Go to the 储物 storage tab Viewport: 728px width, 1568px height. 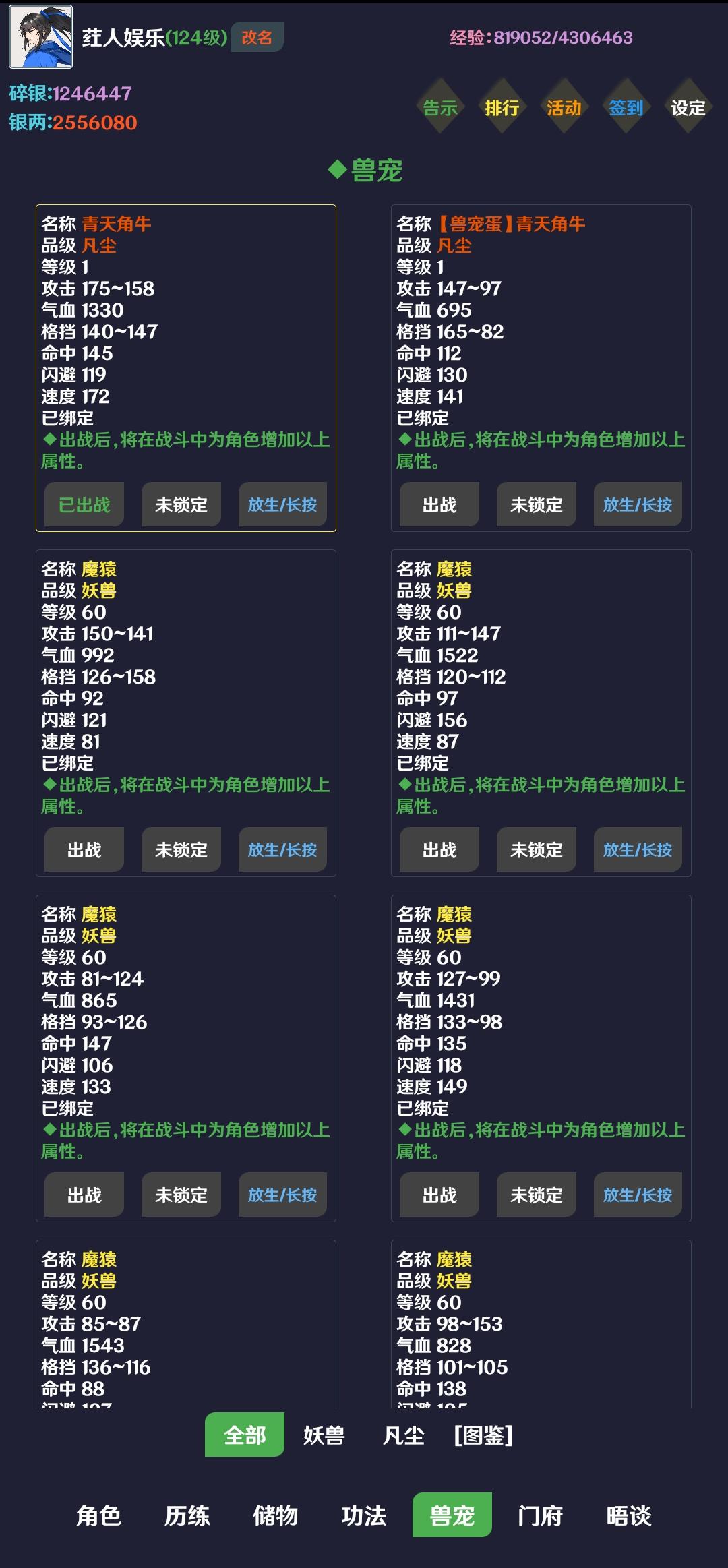pyautogui.click(x=276, y=1515)
